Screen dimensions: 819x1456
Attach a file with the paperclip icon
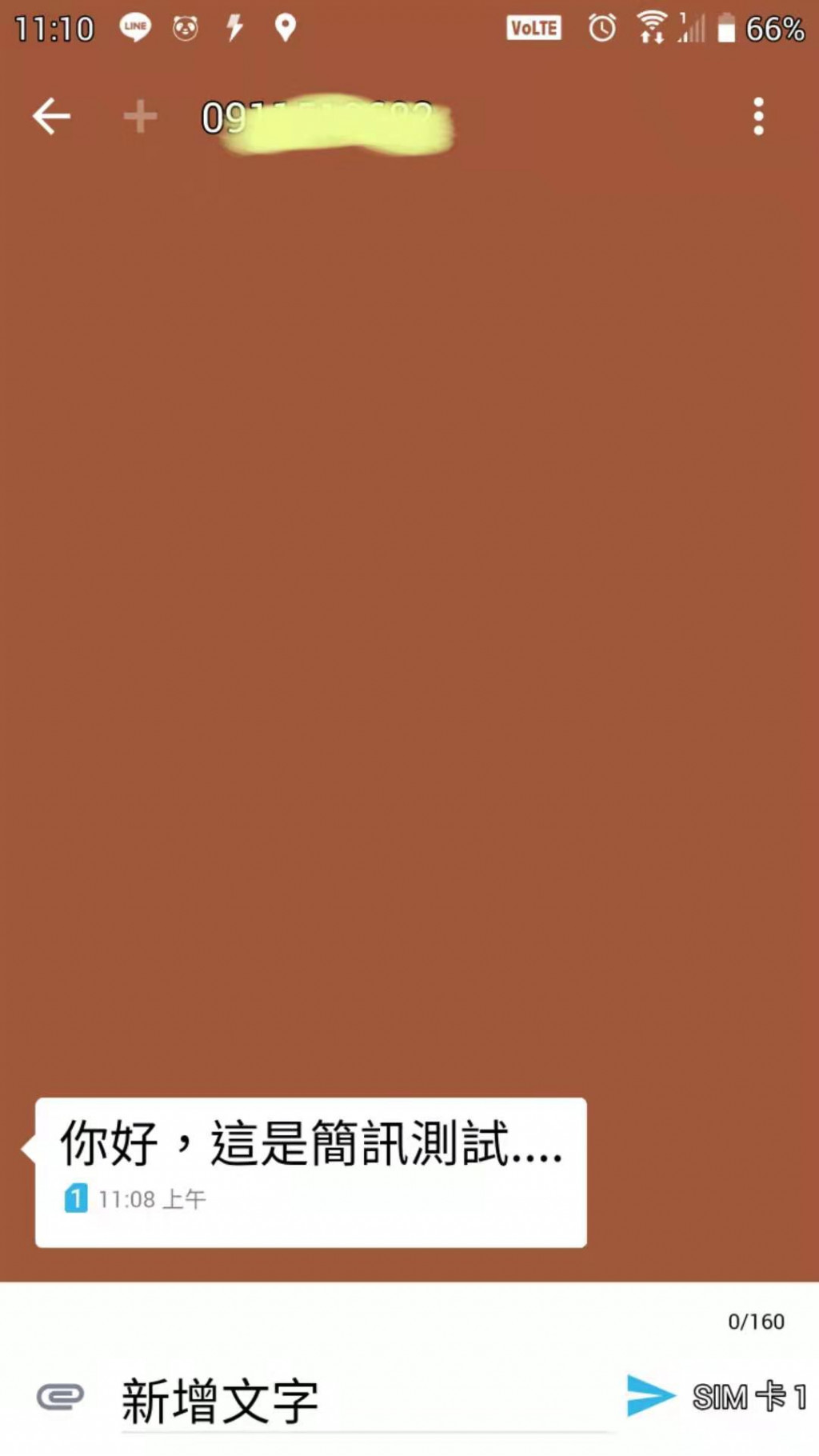coord(60,1397)
